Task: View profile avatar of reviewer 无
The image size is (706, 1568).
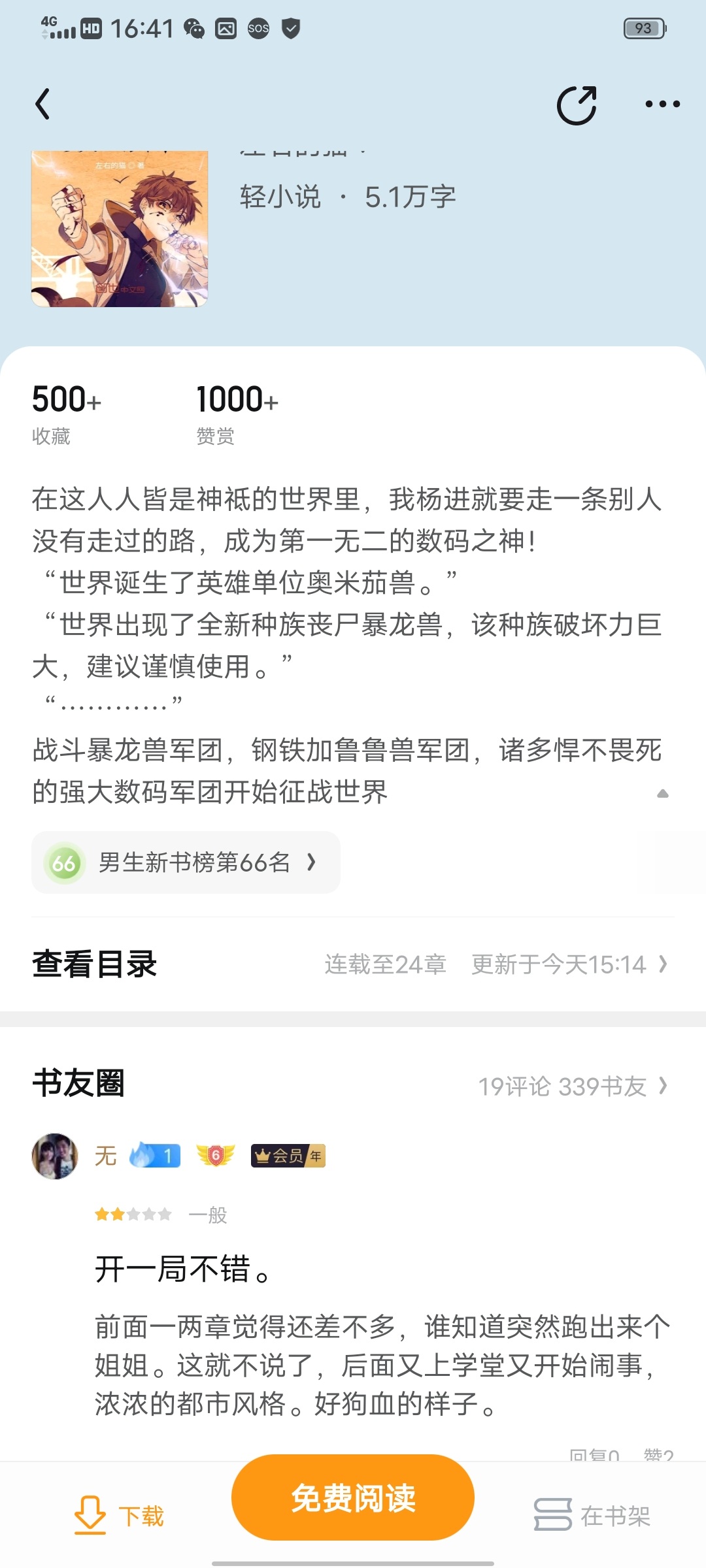Action: coord(55,1156)
